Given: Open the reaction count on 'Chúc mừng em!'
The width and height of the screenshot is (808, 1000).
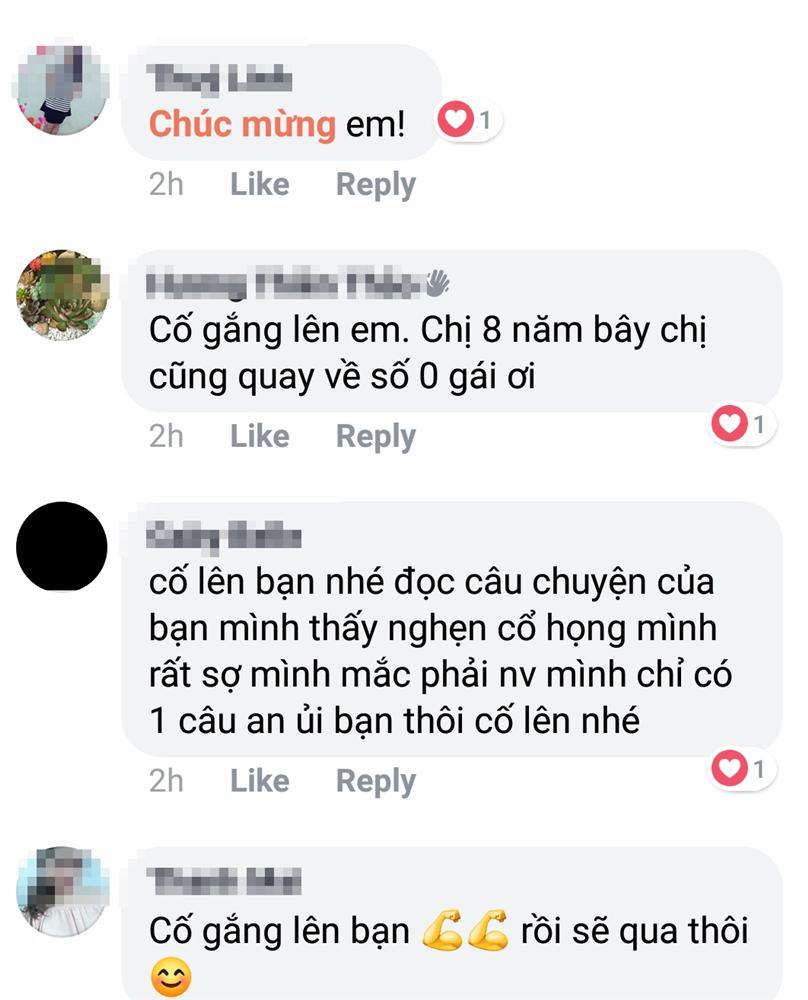Looking at the screenshot, I should click(469, 122).
